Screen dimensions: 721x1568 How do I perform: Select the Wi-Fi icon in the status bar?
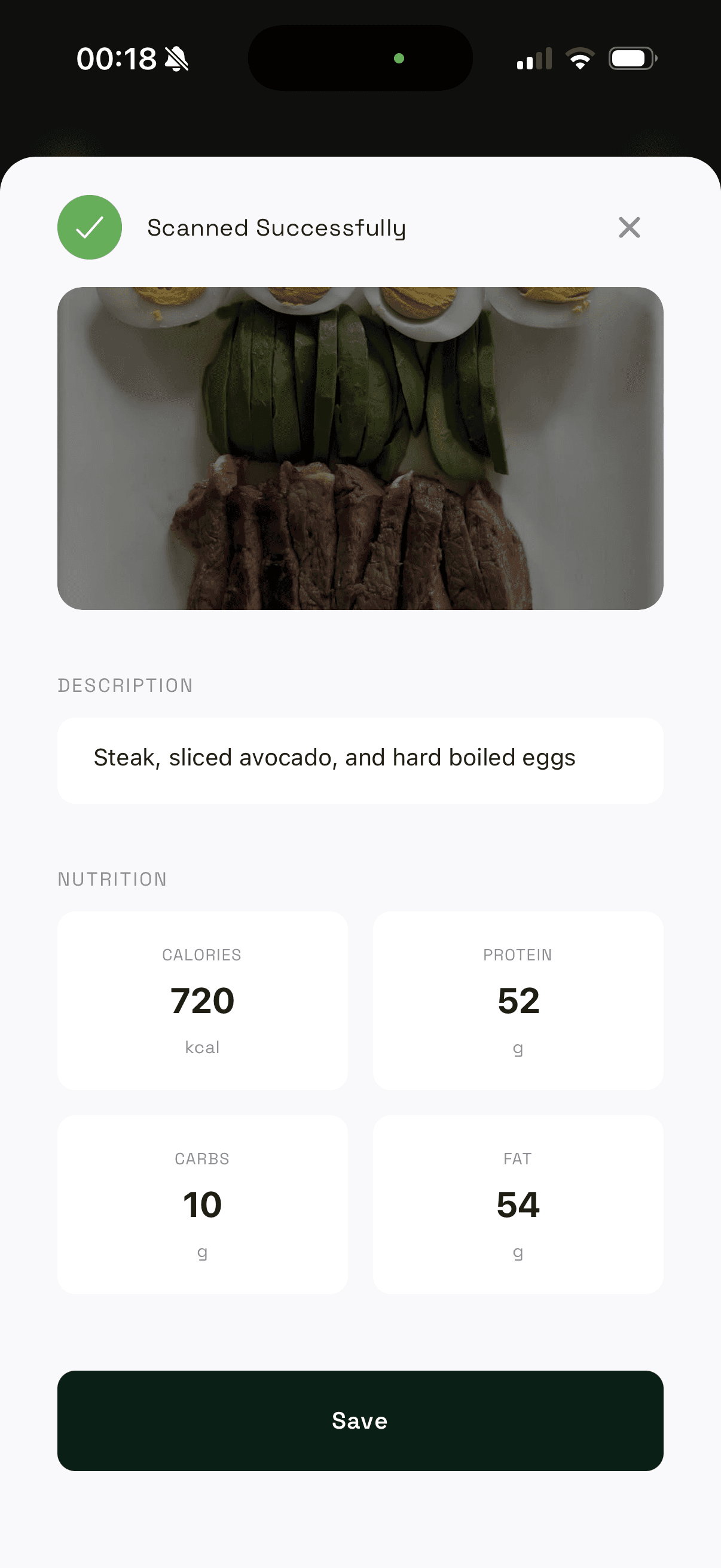point(579,57)
